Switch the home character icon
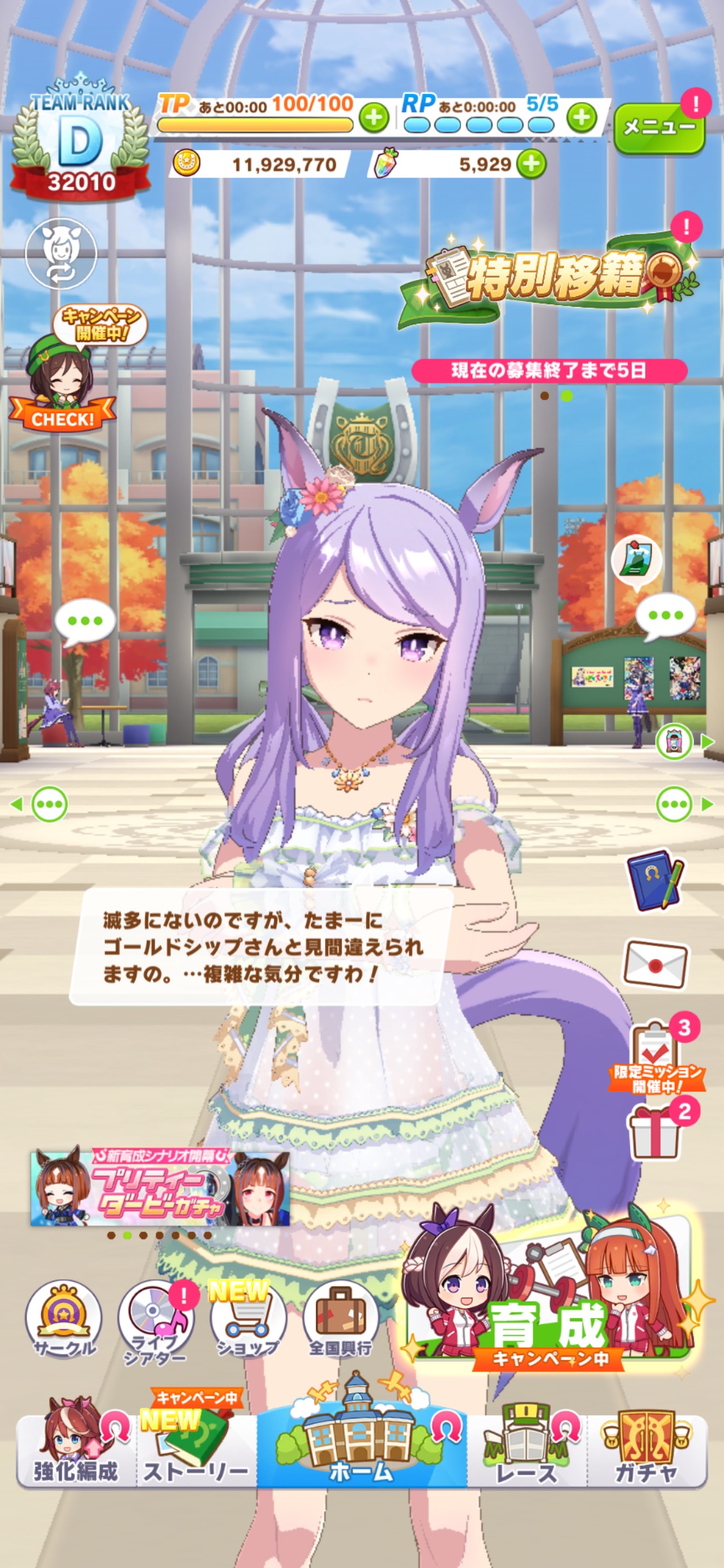Image resolution: width=724 pixels, height=1568 pixels. (x=61, y=254)
